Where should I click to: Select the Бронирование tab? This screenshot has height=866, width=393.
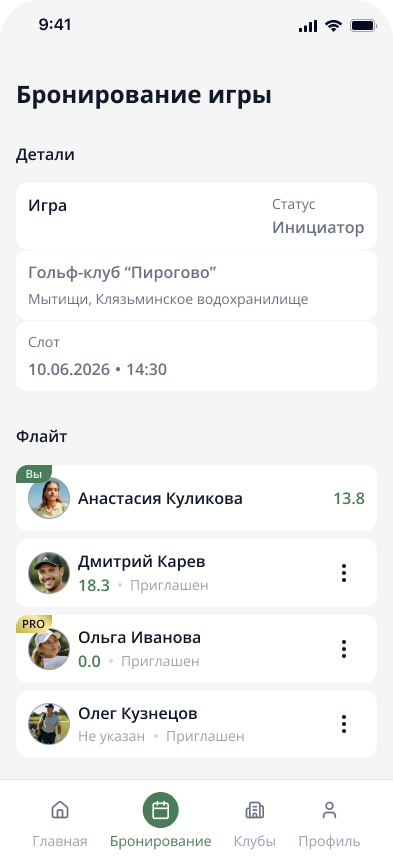click(160, 821)
